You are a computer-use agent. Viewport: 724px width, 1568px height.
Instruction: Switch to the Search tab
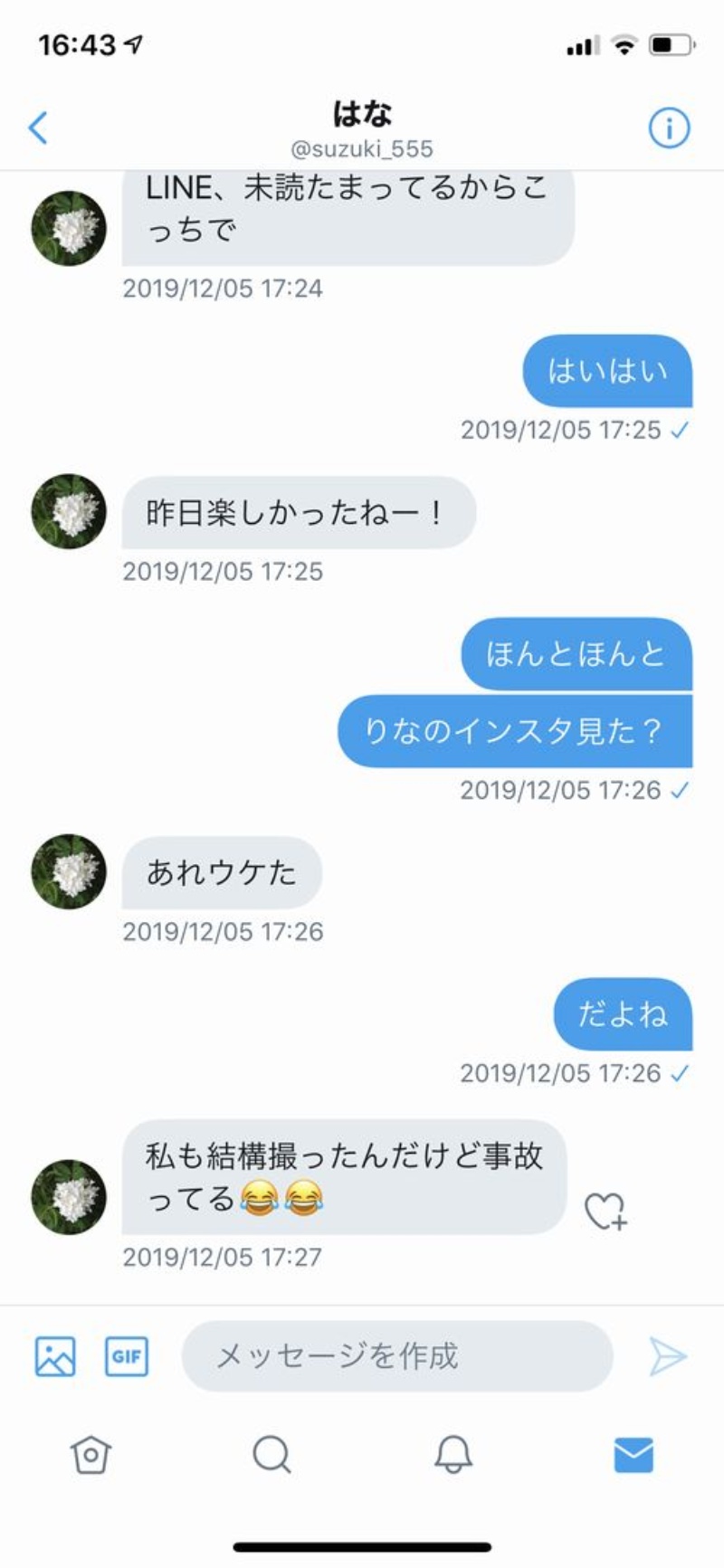[x=271, y=1455]
